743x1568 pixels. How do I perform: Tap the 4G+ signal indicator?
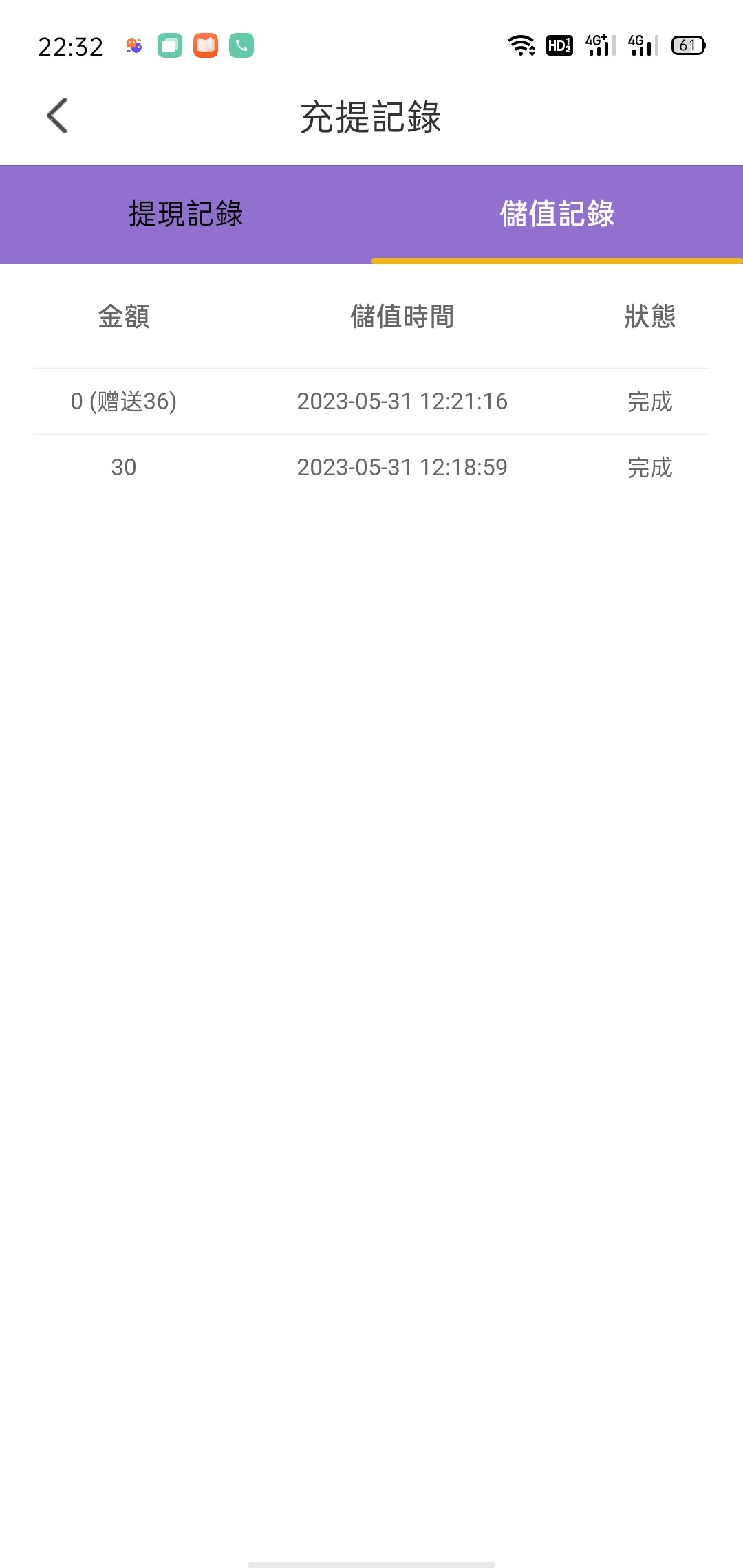tap(597, 46)
